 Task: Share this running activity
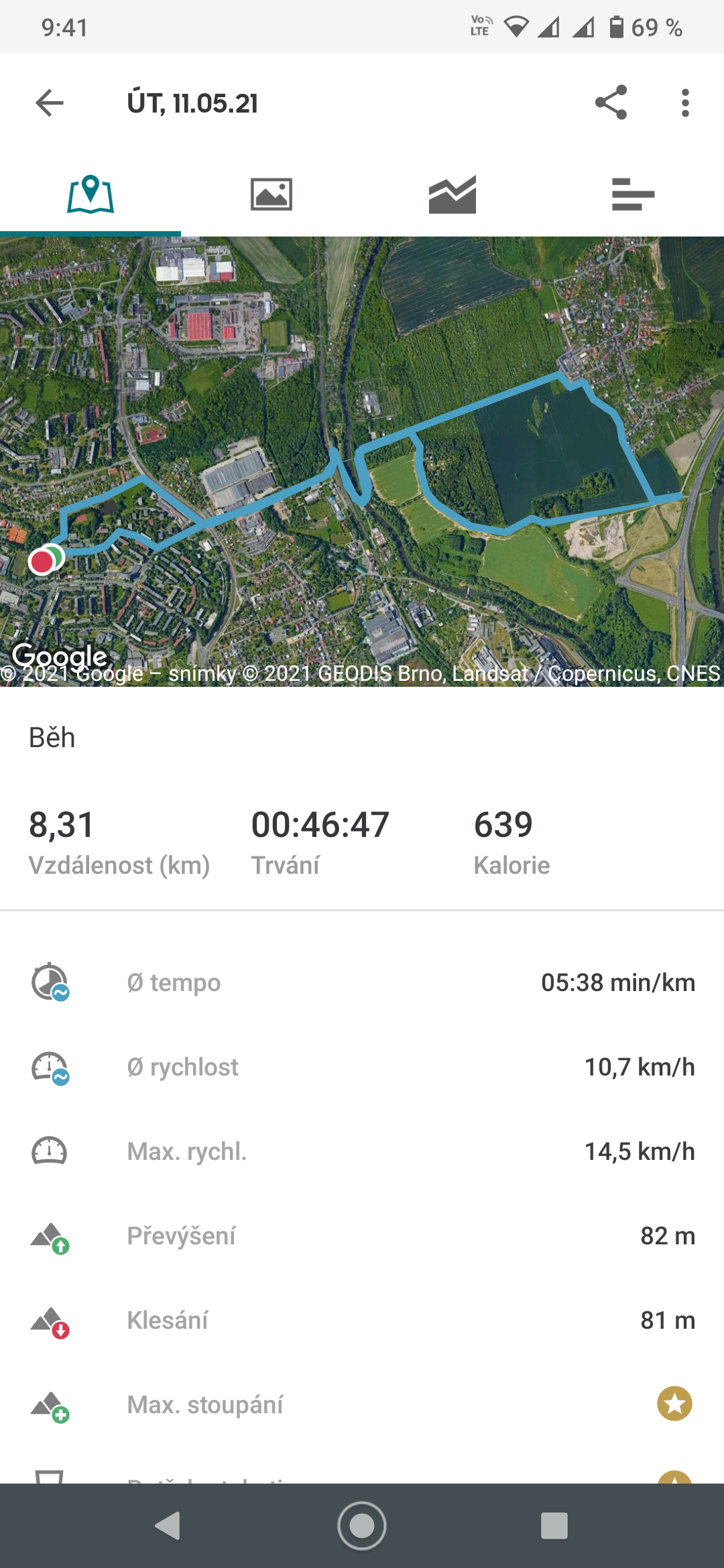(611, 103)
